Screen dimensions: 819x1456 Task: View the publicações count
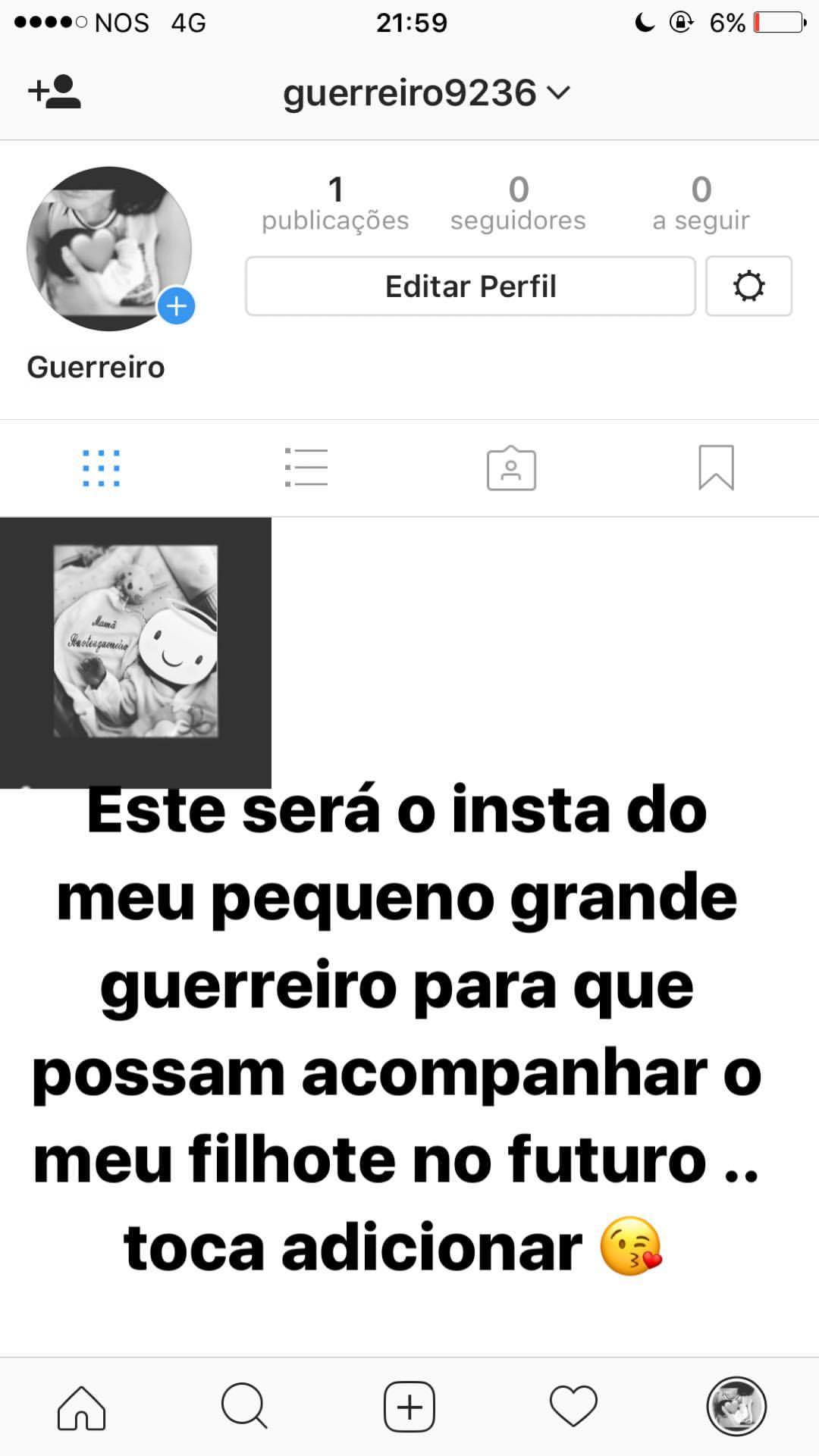pos(335,203)
